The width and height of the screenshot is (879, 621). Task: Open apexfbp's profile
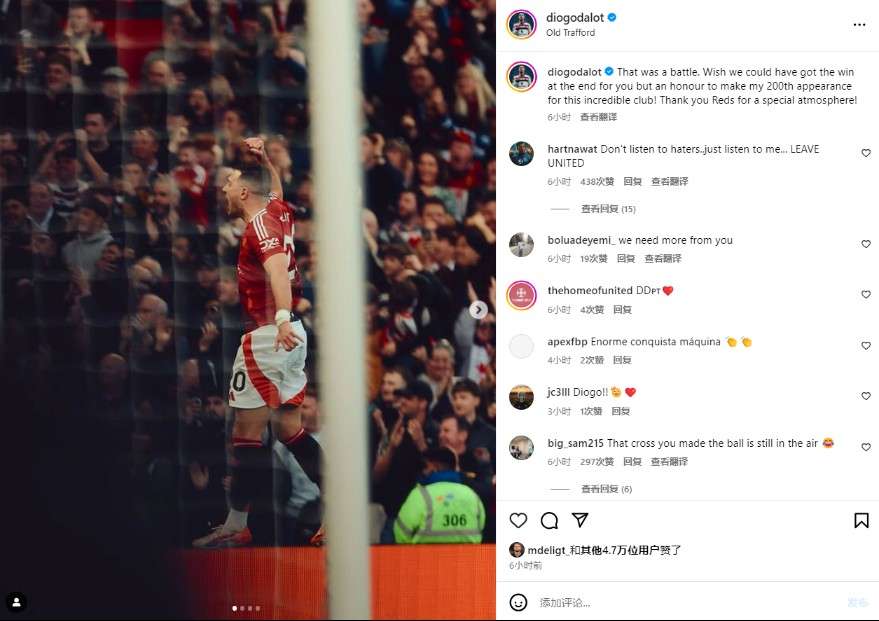click(x=567, y=342)
